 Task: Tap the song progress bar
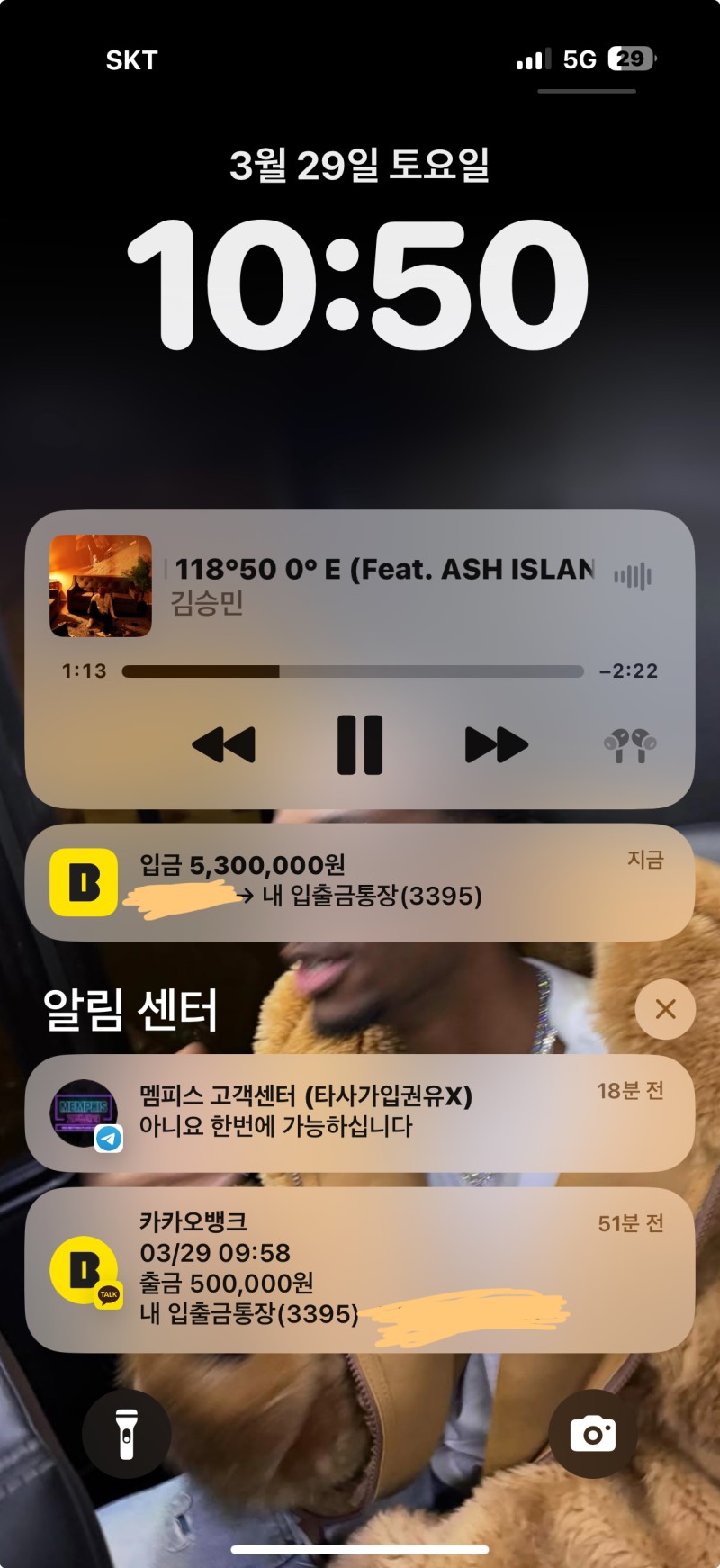(353, 671)
